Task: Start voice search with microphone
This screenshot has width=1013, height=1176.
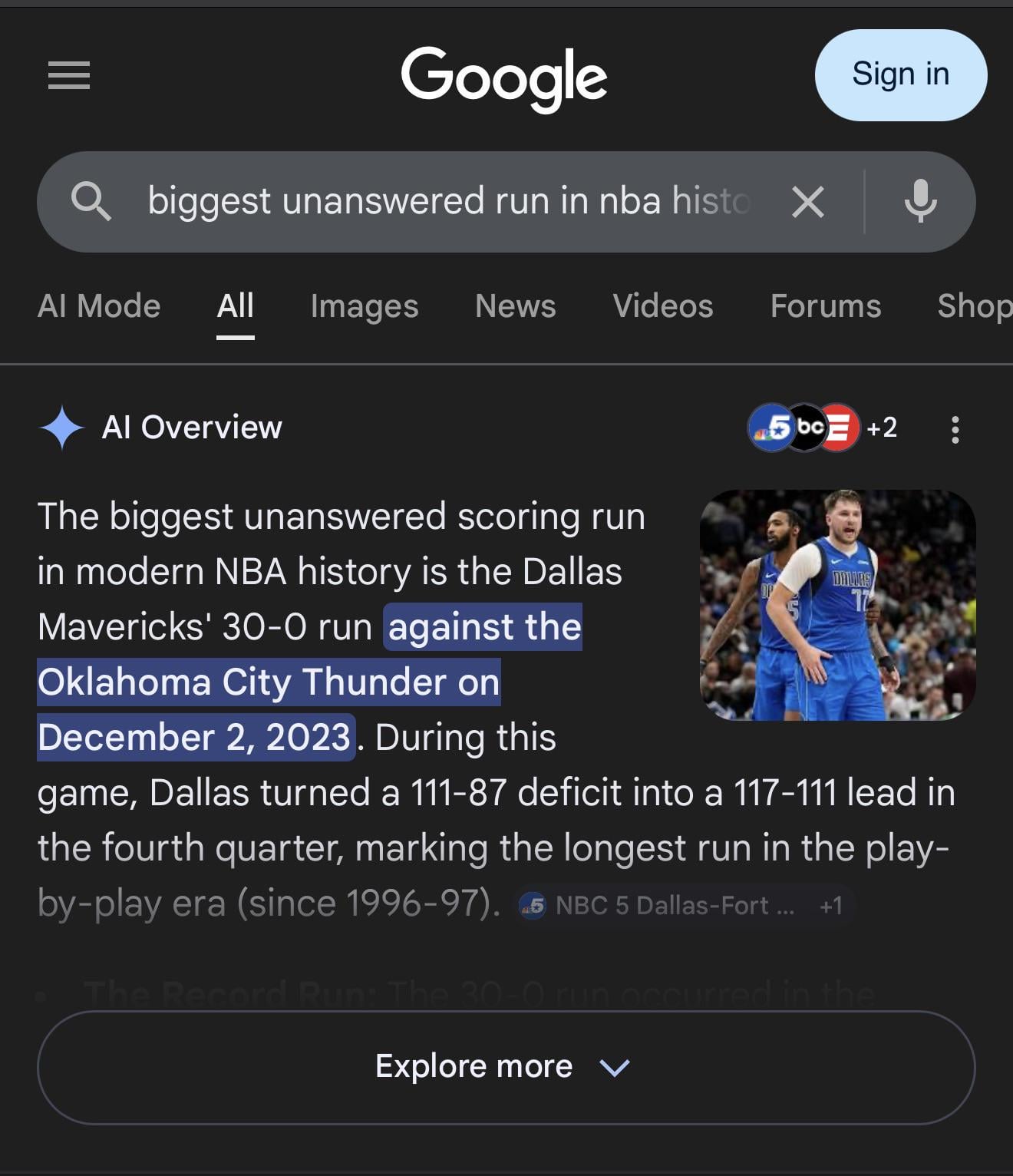Action: pos(920,202)
